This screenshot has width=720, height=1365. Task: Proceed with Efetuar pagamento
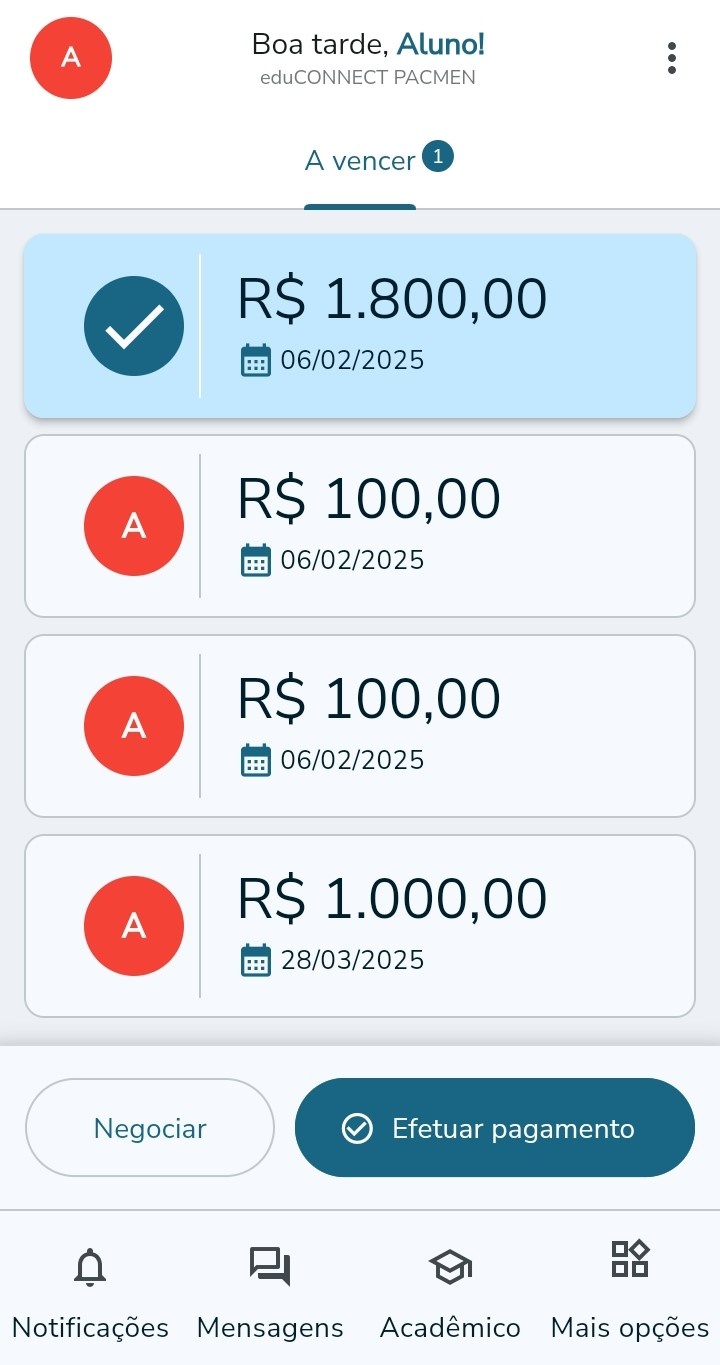click(494, 1128)
